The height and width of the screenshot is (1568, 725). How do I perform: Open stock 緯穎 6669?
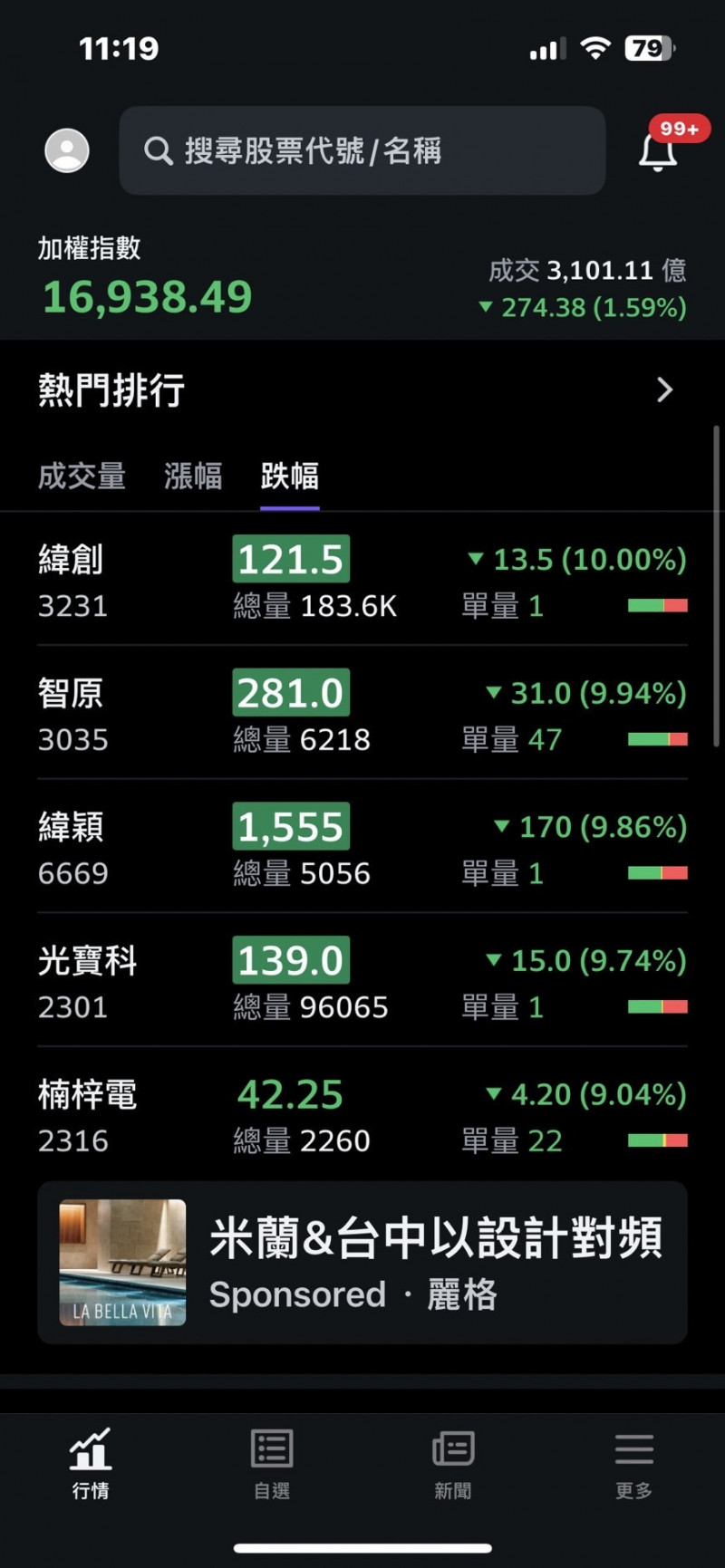click(x=362, y=847)
